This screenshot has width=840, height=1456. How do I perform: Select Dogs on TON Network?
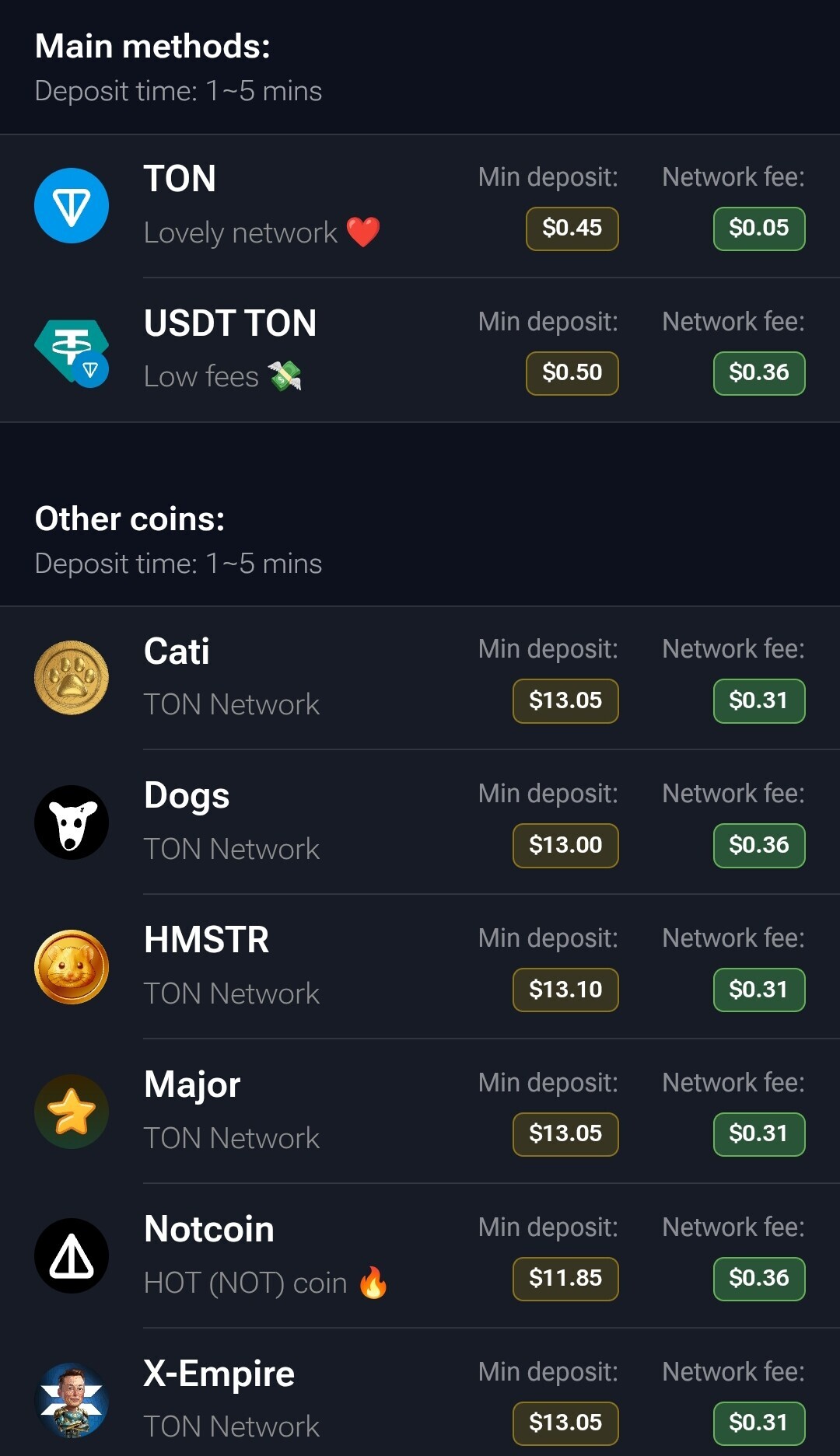[420, 822]
